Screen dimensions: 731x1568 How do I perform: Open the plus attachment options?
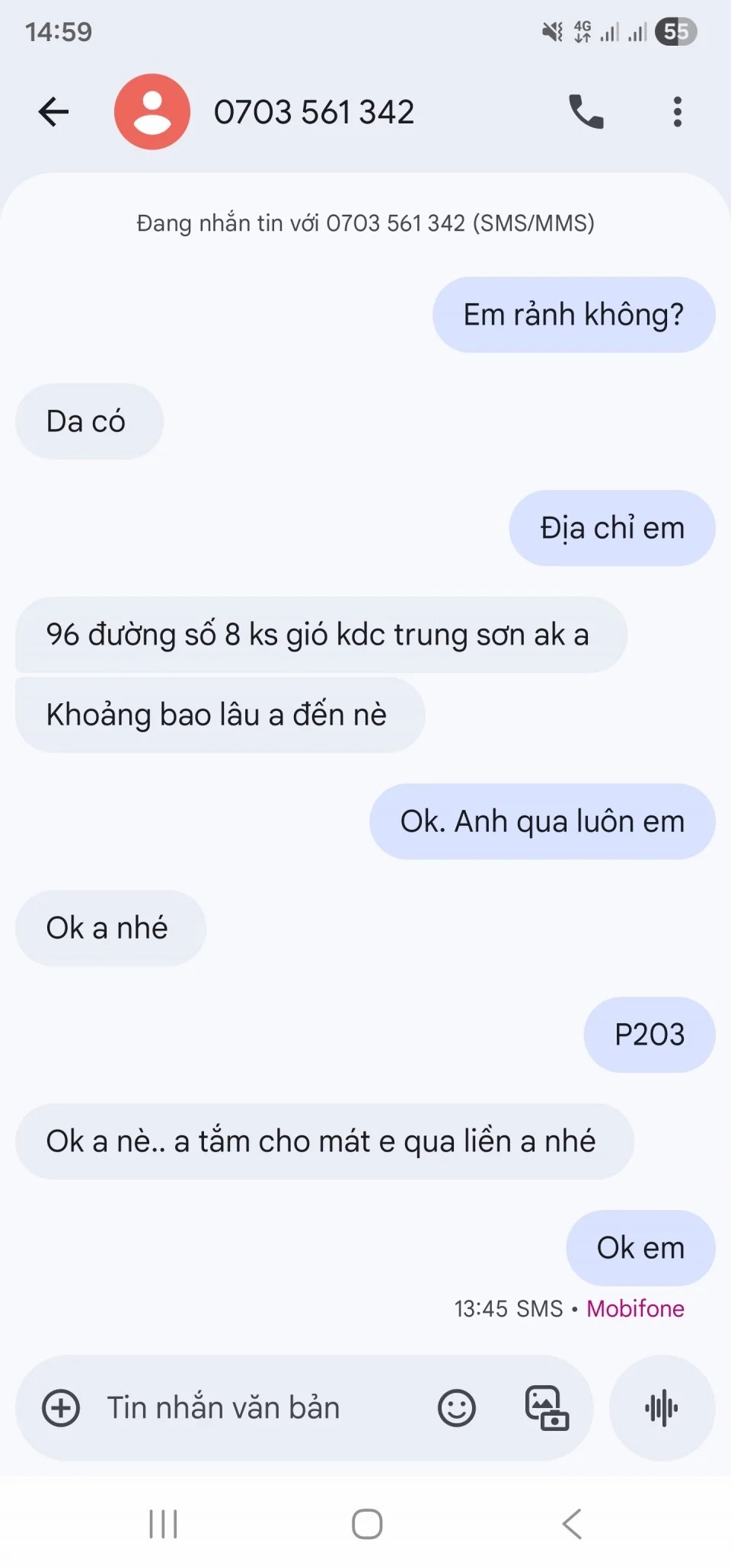pyautogui.click(x=61, y=1407)
